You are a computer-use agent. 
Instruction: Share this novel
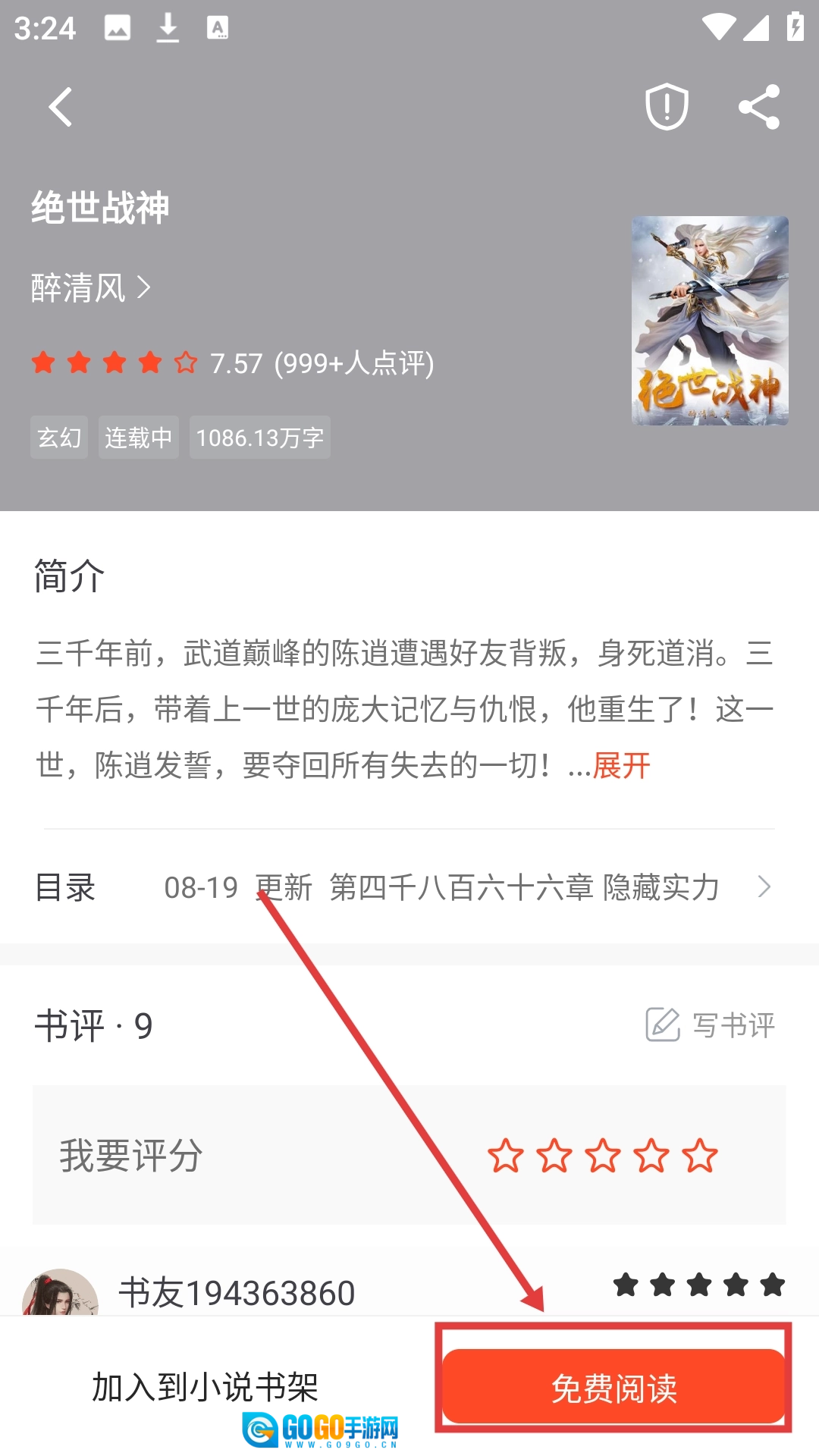759,107
